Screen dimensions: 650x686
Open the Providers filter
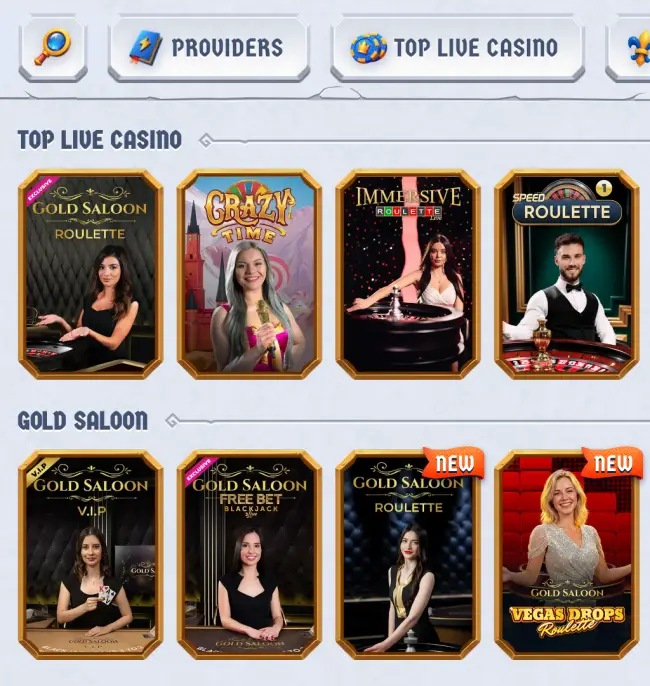[208, 47]
